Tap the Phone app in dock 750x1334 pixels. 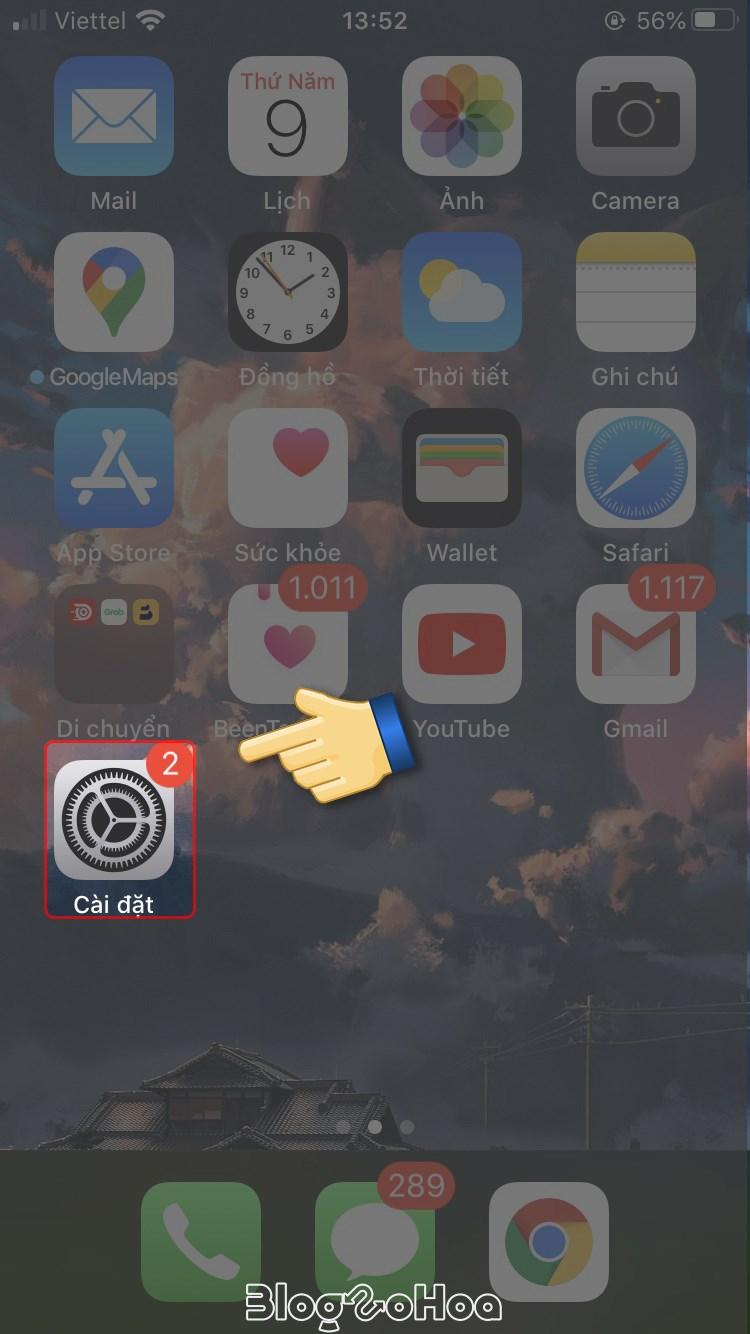[200, 1242]
